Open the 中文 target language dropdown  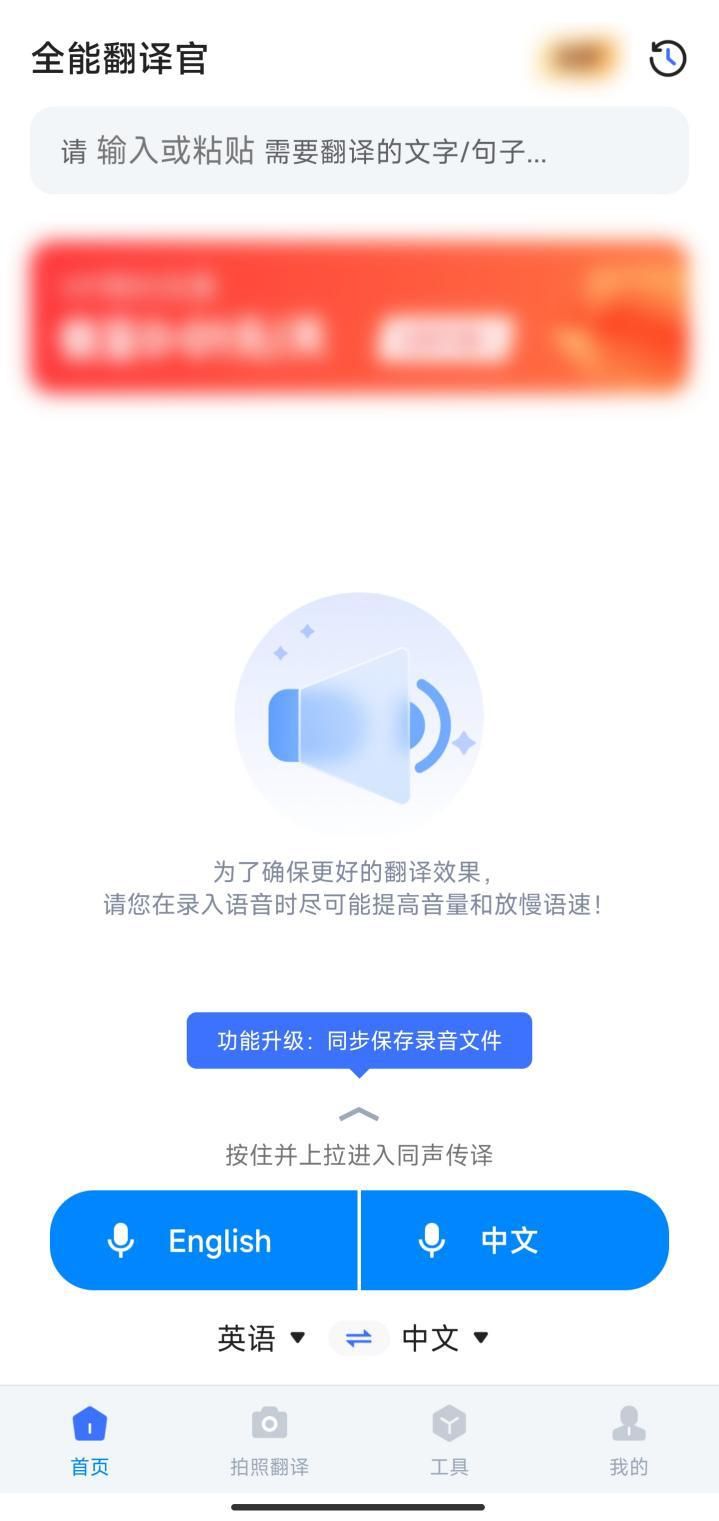click(x=445, y=1338)
